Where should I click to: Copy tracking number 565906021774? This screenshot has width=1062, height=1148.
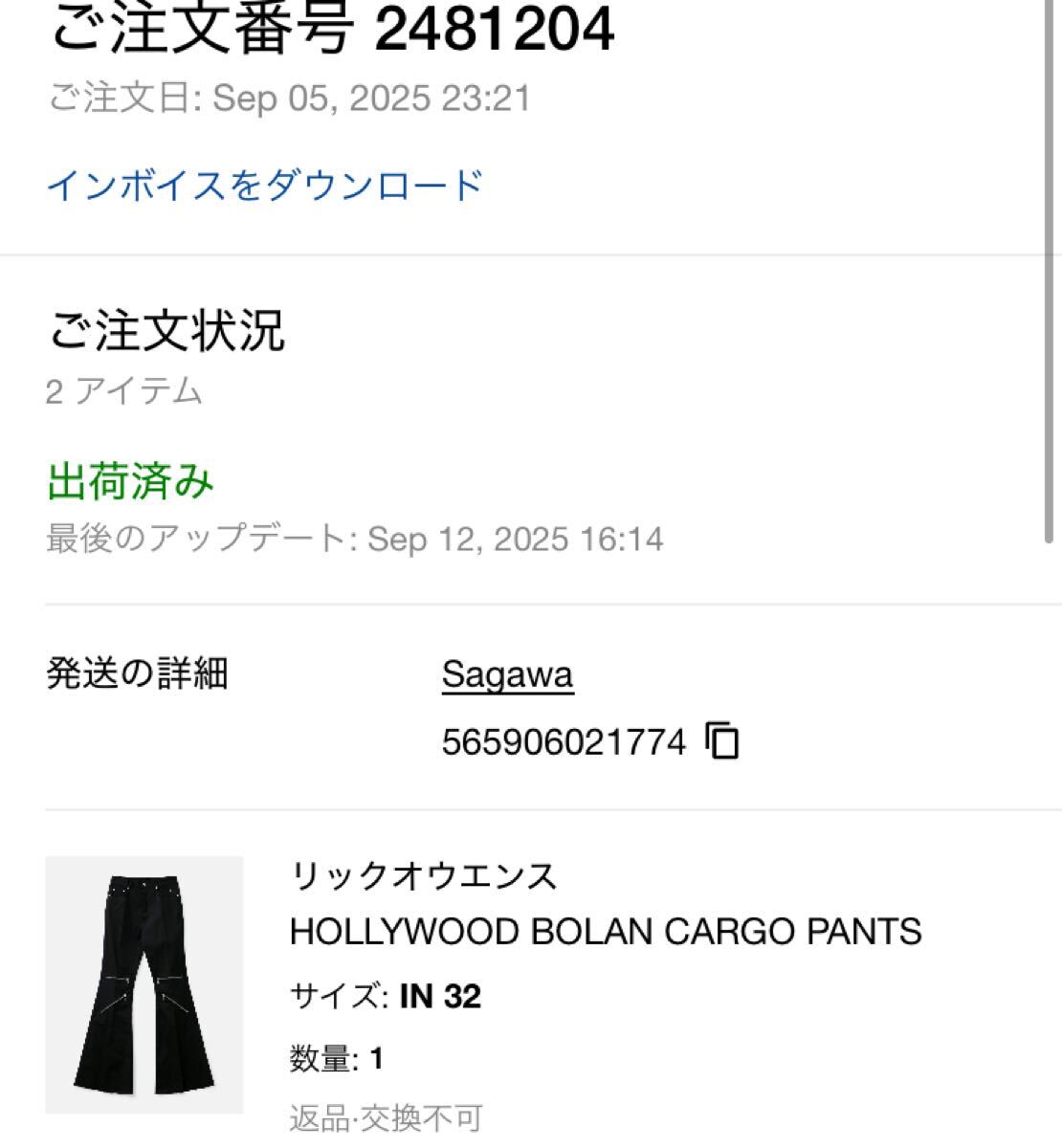point(722,741)
